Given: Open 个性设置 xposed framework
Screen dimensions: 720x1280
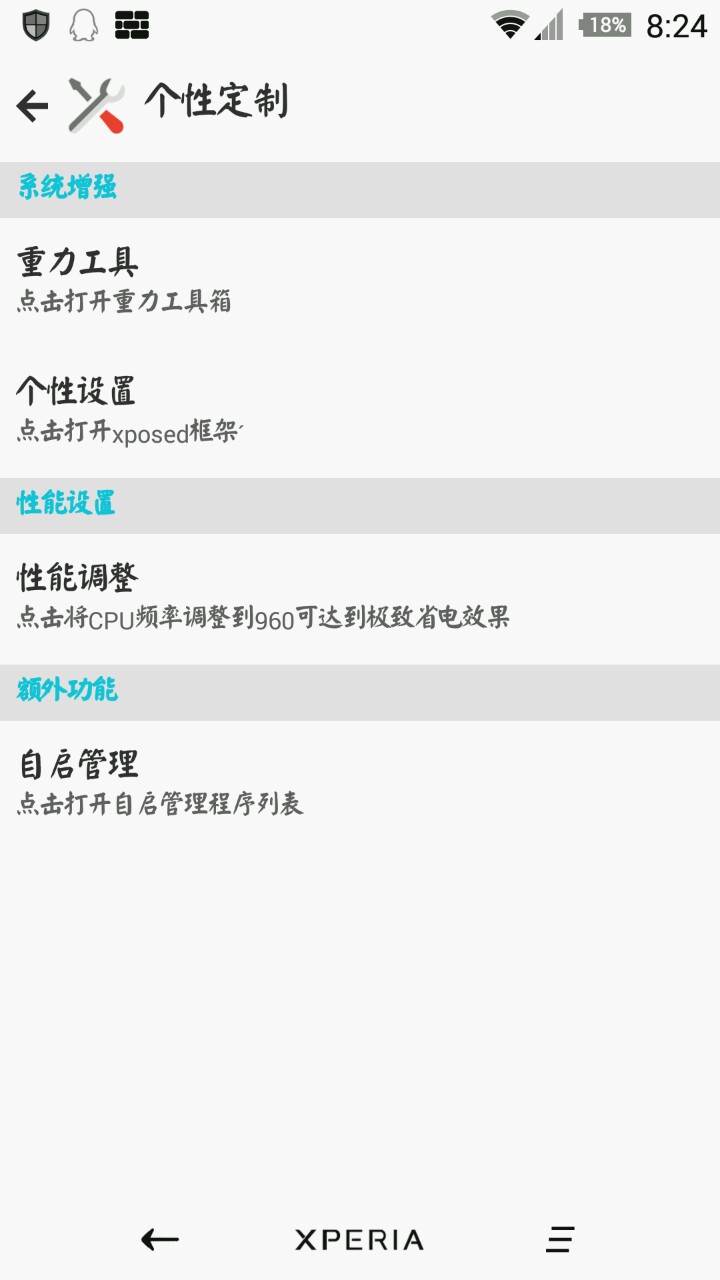Looking at the screenshot, I should (x=360, y=408).
